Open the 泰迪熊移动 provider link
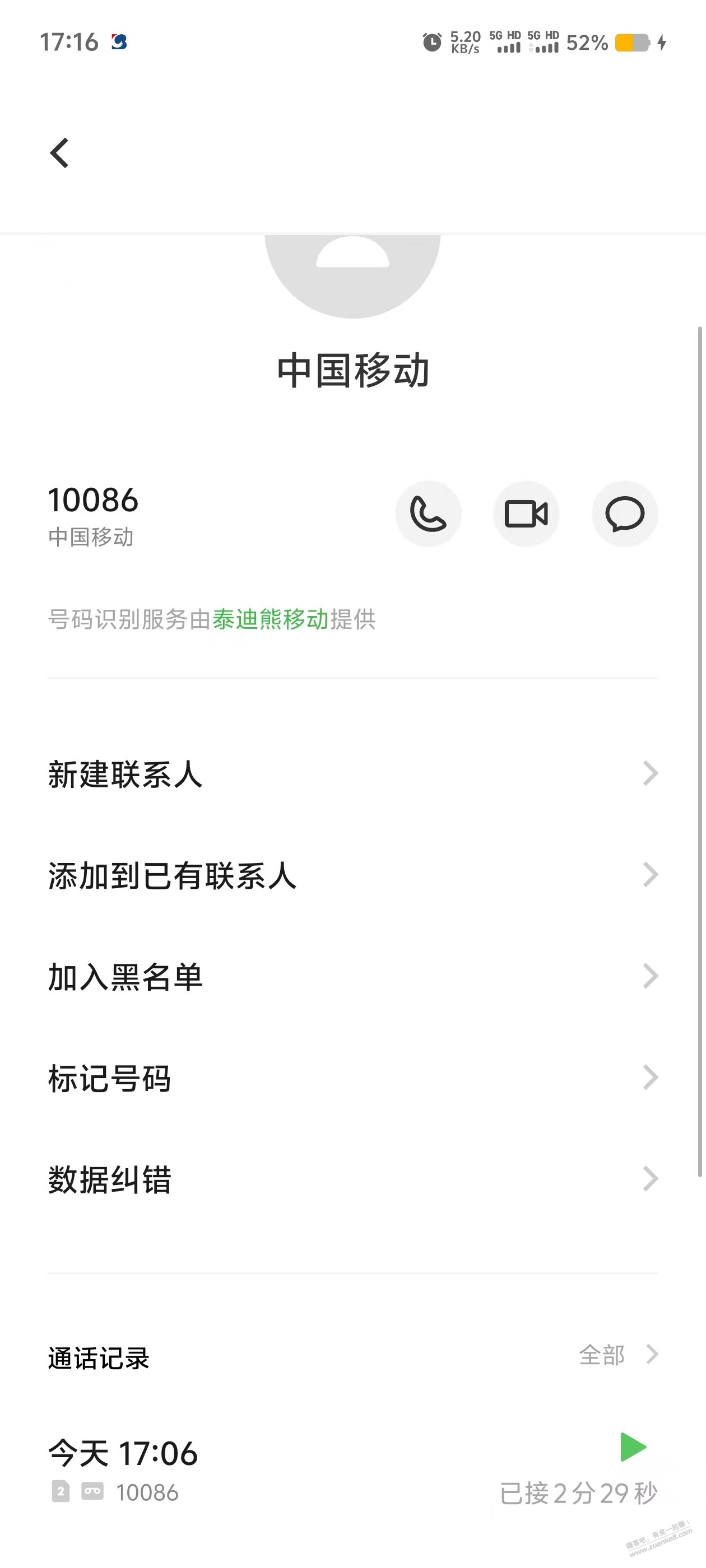Screen dimensions: 706x1568 [271, 619]
